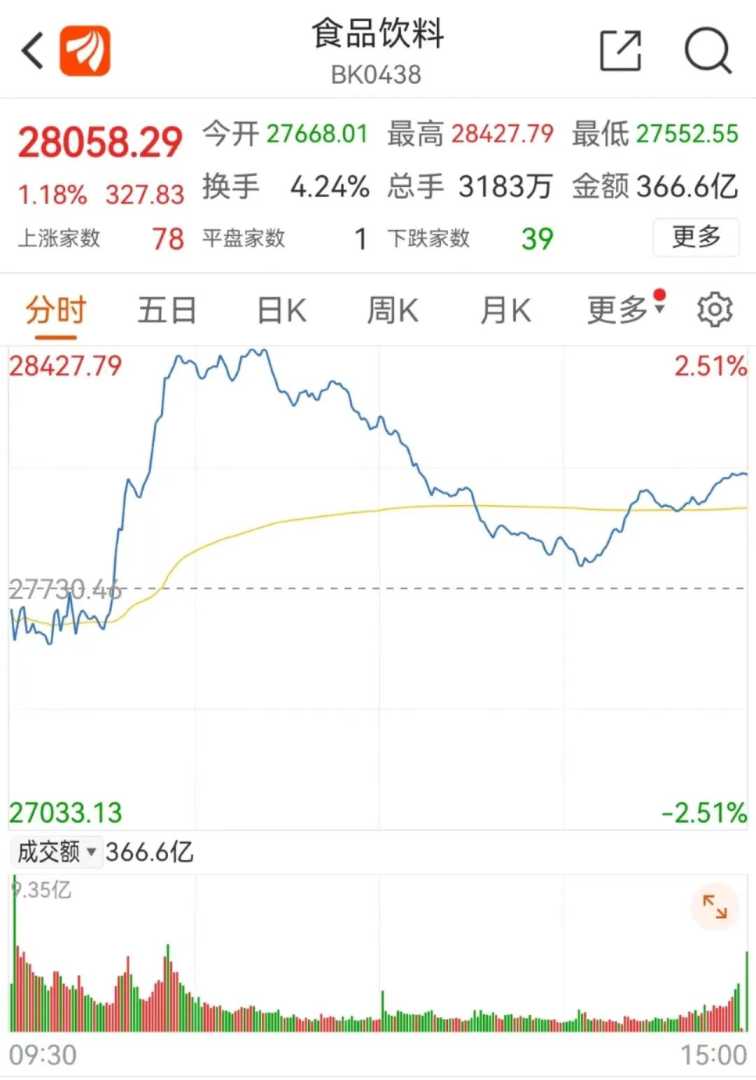View the 月K chart tab

coord(505,311)
